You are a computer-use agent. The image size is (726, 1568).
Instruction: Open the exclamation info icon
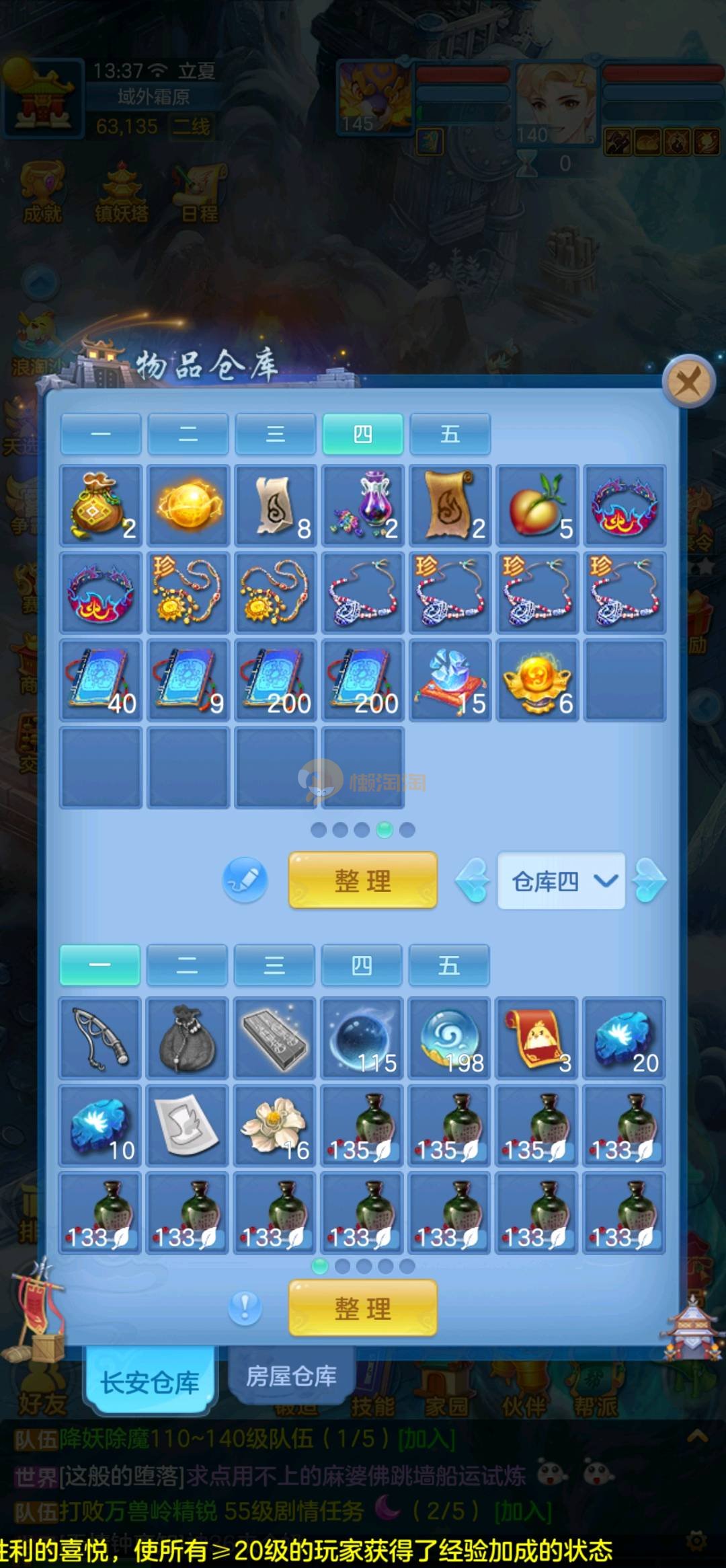245,1308
